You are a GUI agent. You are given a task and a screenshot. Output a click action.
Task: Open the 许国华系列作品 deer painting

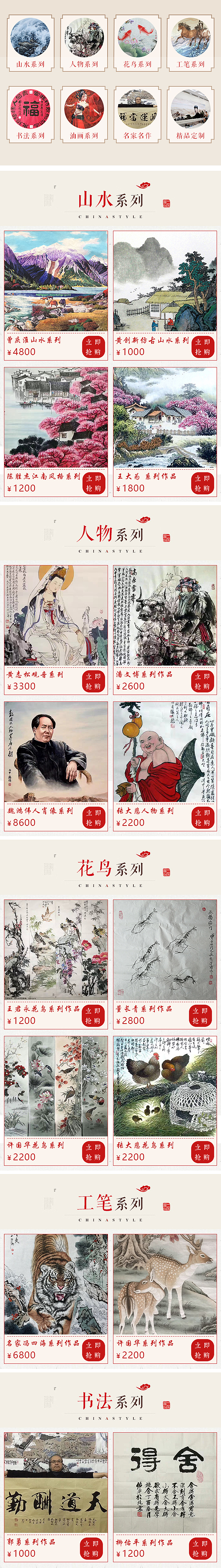point(165,1284)
